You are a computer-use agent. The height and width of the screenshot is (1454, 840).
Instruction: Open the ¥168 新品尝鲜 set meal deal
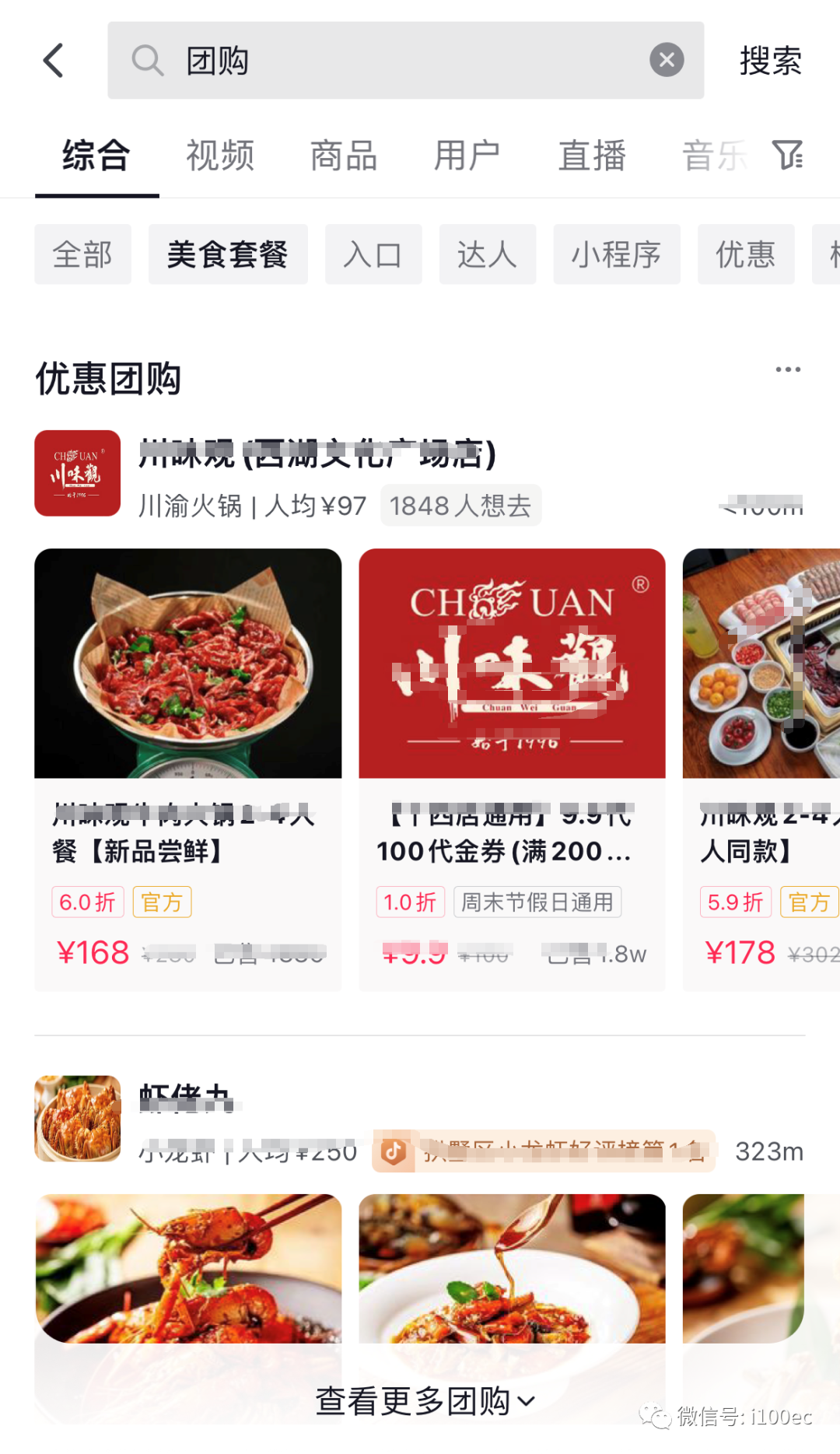pyautogui.click(x=187, y=769)
